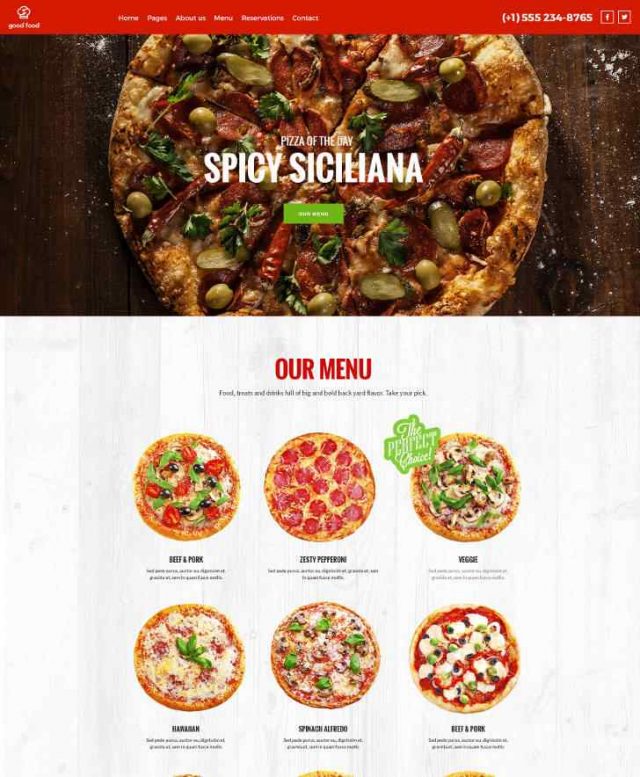
Task: Tap the green Our Menu button
Action: click(x=313, y=213)
